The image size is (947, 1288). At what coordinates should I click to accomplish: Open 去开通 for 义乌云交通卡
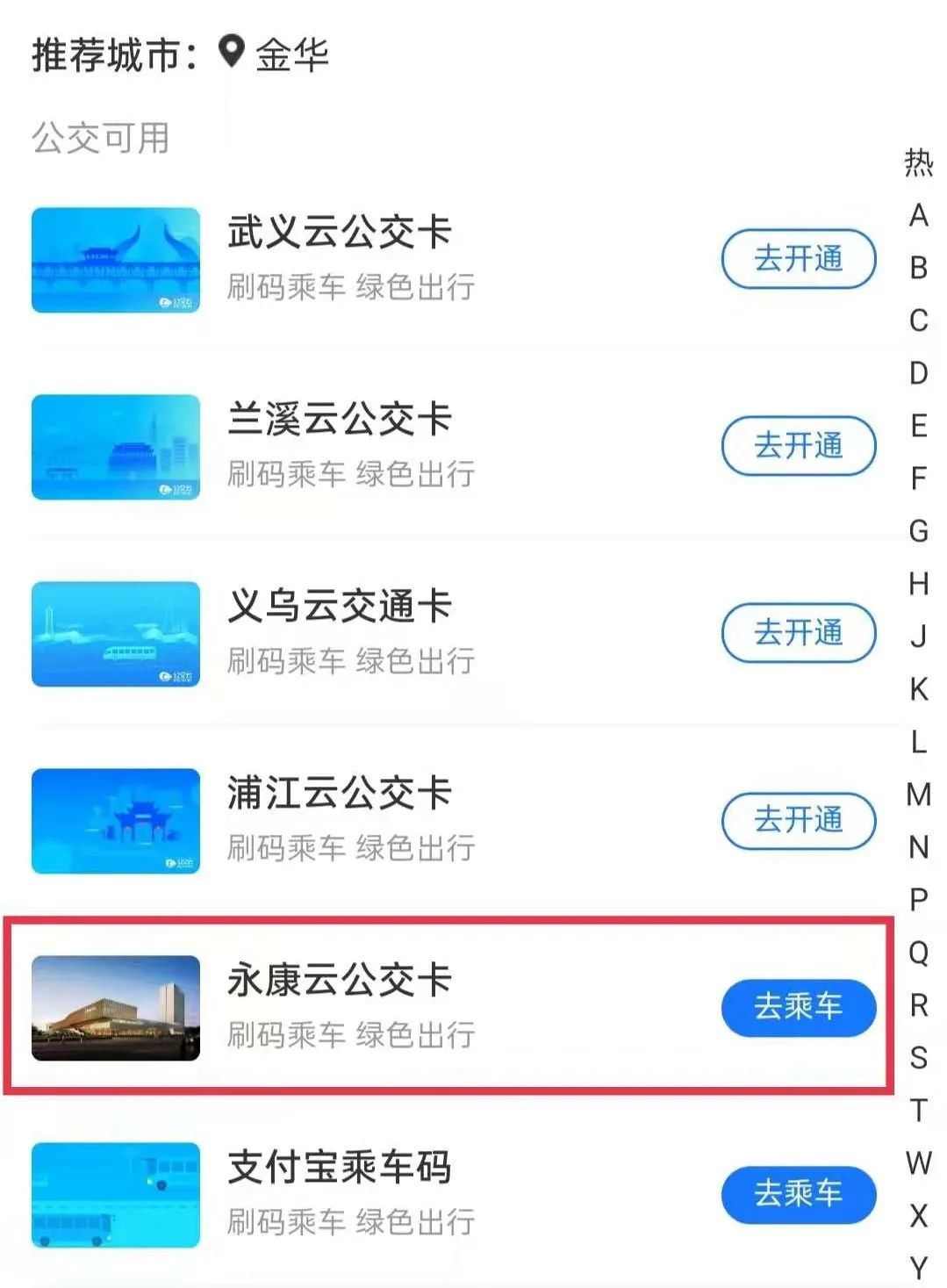[798, 634]
